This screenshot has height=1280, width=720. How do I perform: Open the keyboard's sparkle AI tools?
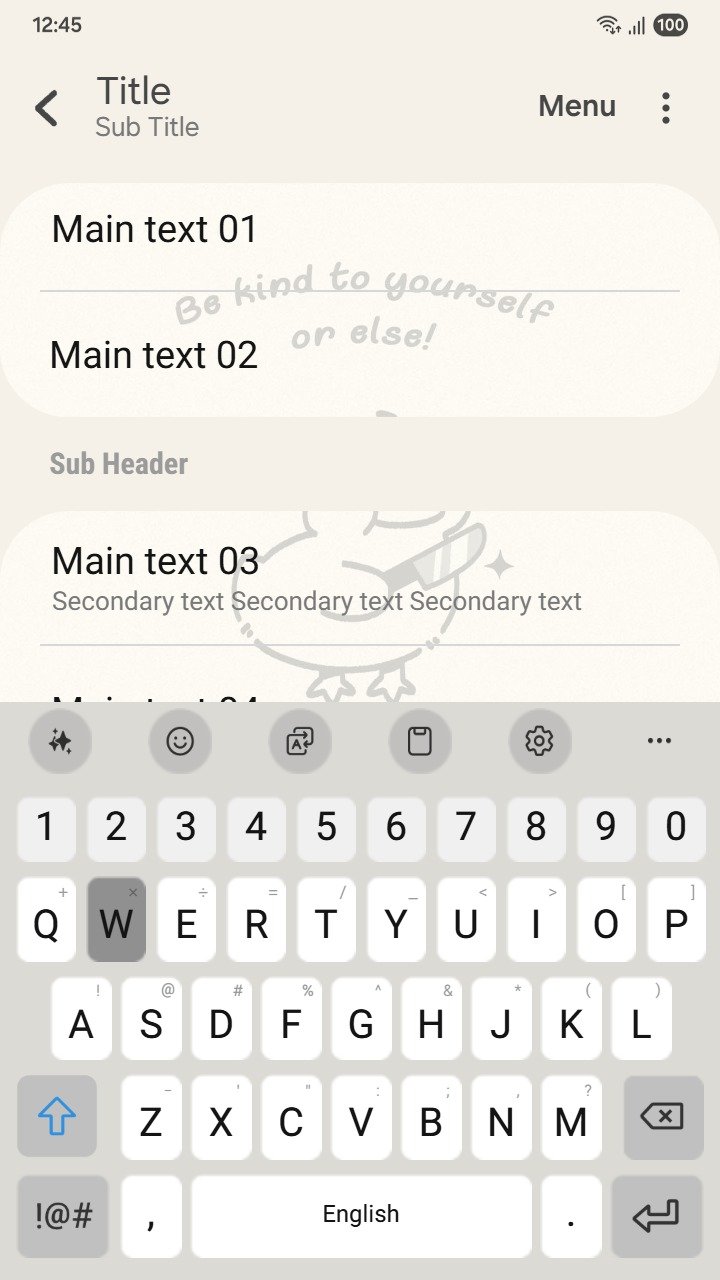[x=60, y=741]
